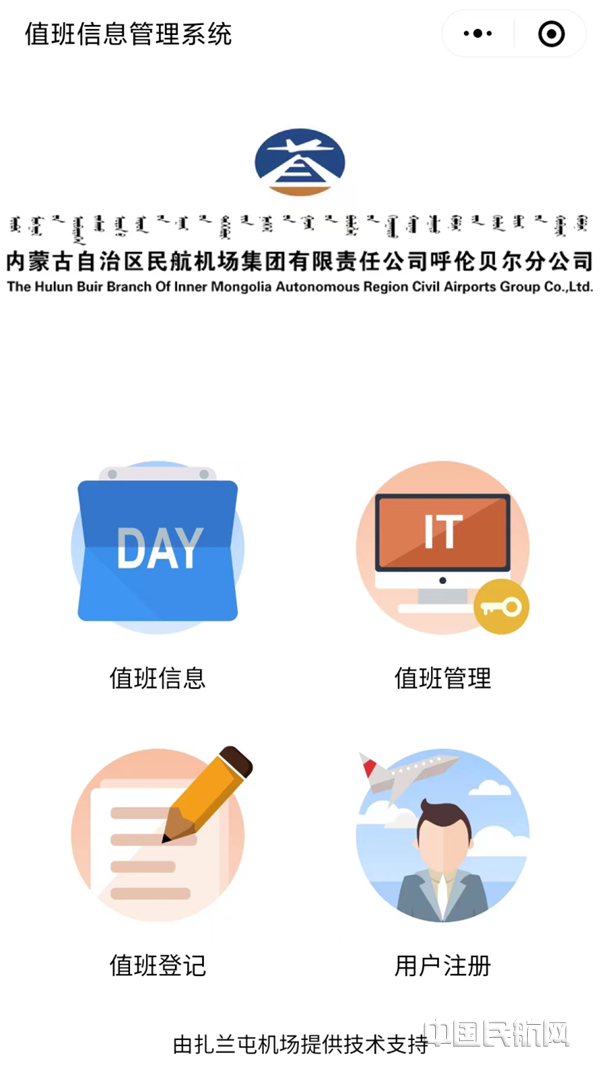Open the mini program more options menu
600x1075 pixels.
point(478,34)
